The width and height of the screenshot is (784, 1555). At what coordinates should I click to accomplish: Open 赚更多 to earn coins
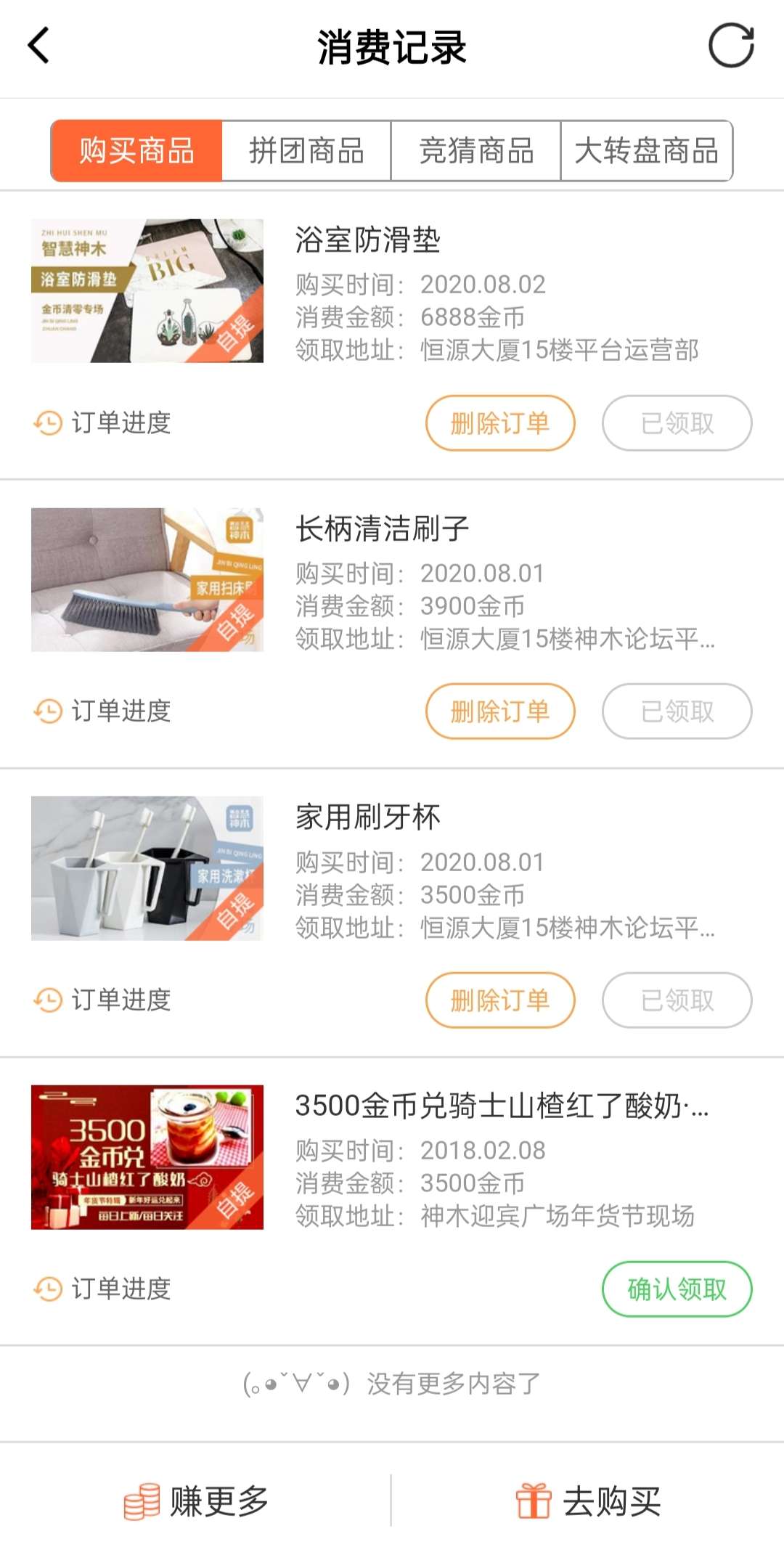(196, 1501)
